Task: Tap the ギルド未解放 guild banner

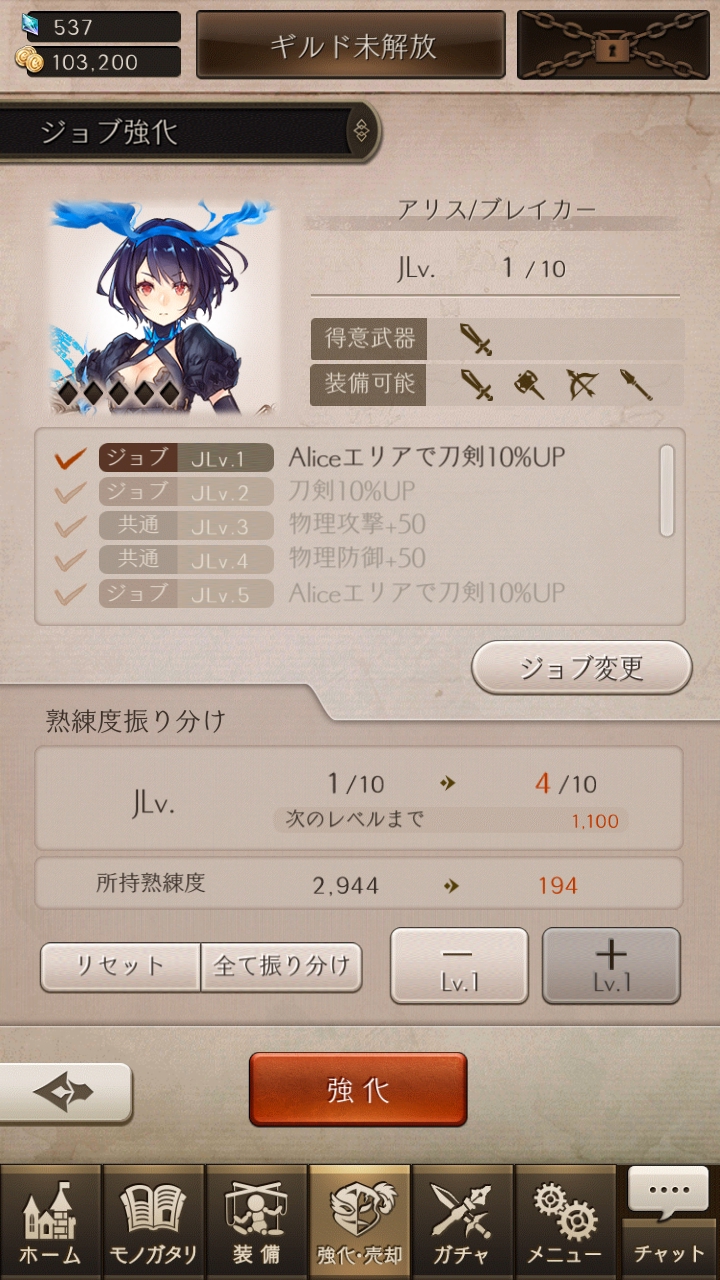Action: (351, 45)
